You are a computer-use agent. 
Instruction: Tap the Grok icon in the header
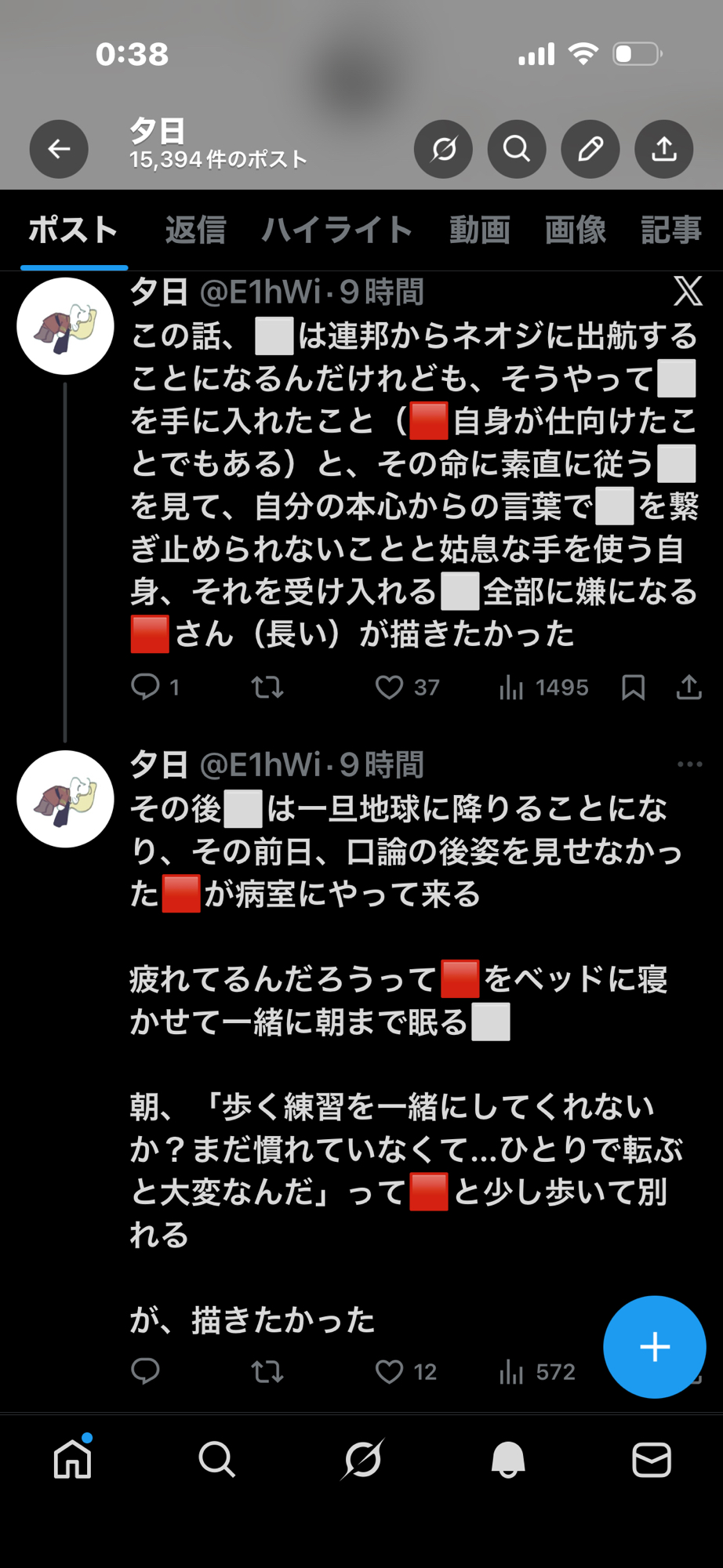[443, 149]
